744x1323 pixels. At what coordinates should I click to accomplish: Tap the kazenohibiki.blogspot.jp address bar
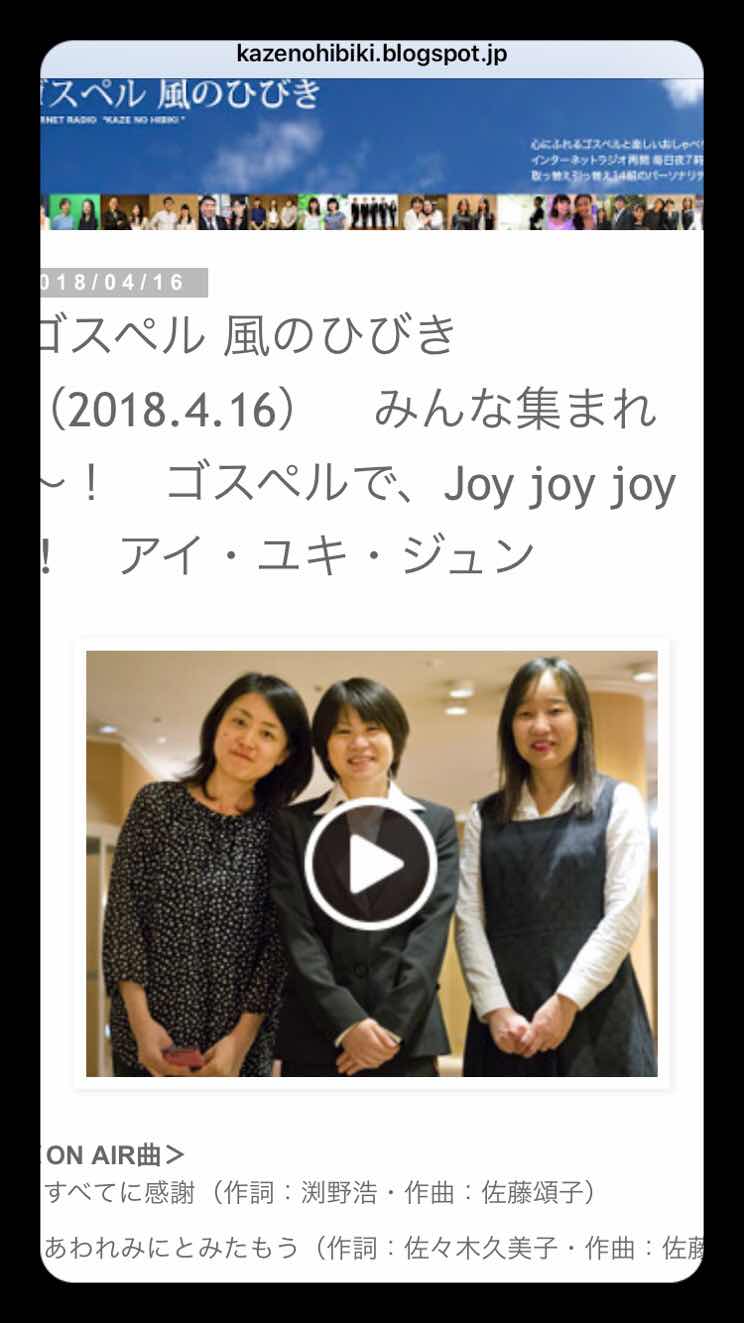pos(371,55)
